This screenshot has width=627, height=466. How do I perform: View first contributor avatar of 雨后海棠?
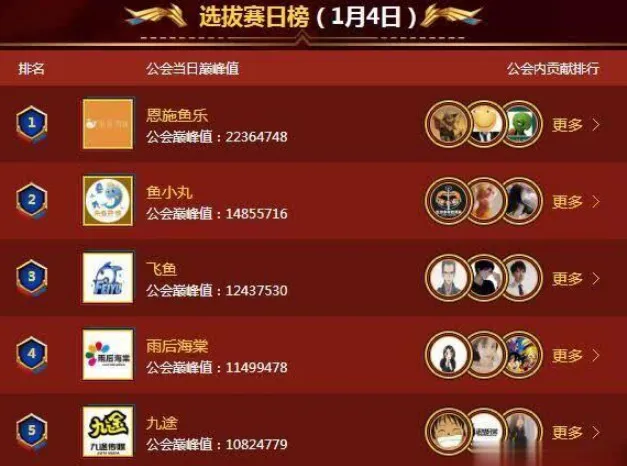click(448, 355)
